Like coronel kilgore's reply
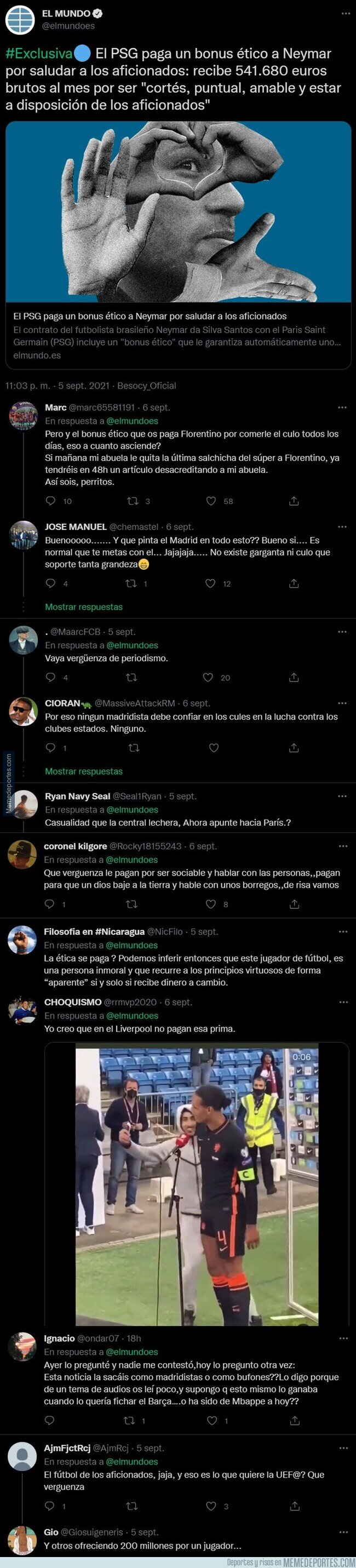The height and width of the screenshot is (1568, 356). pyautogui.click(x=210, y=904)
